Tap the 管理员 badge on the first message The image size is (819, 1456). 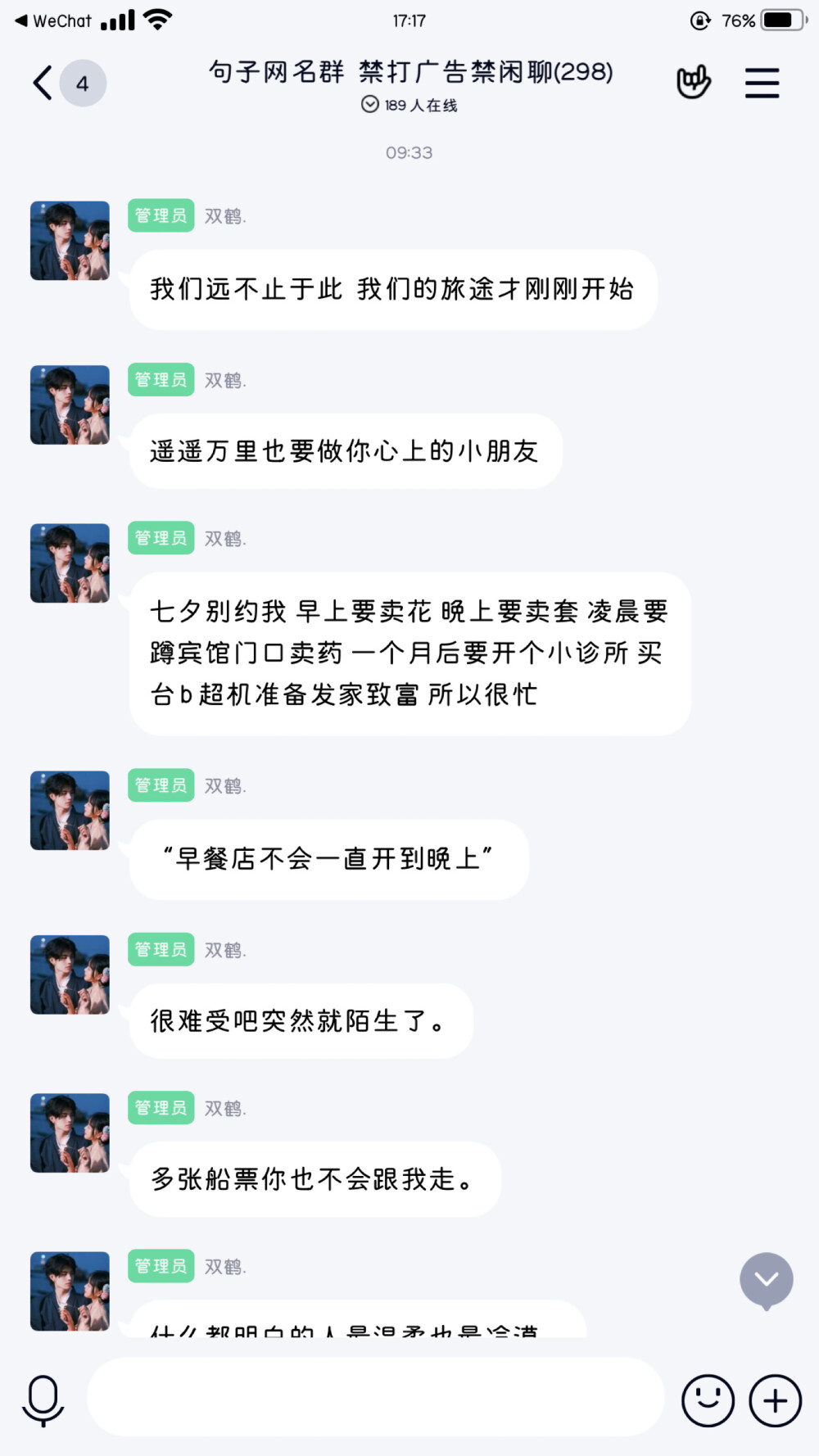pos(160,215)
